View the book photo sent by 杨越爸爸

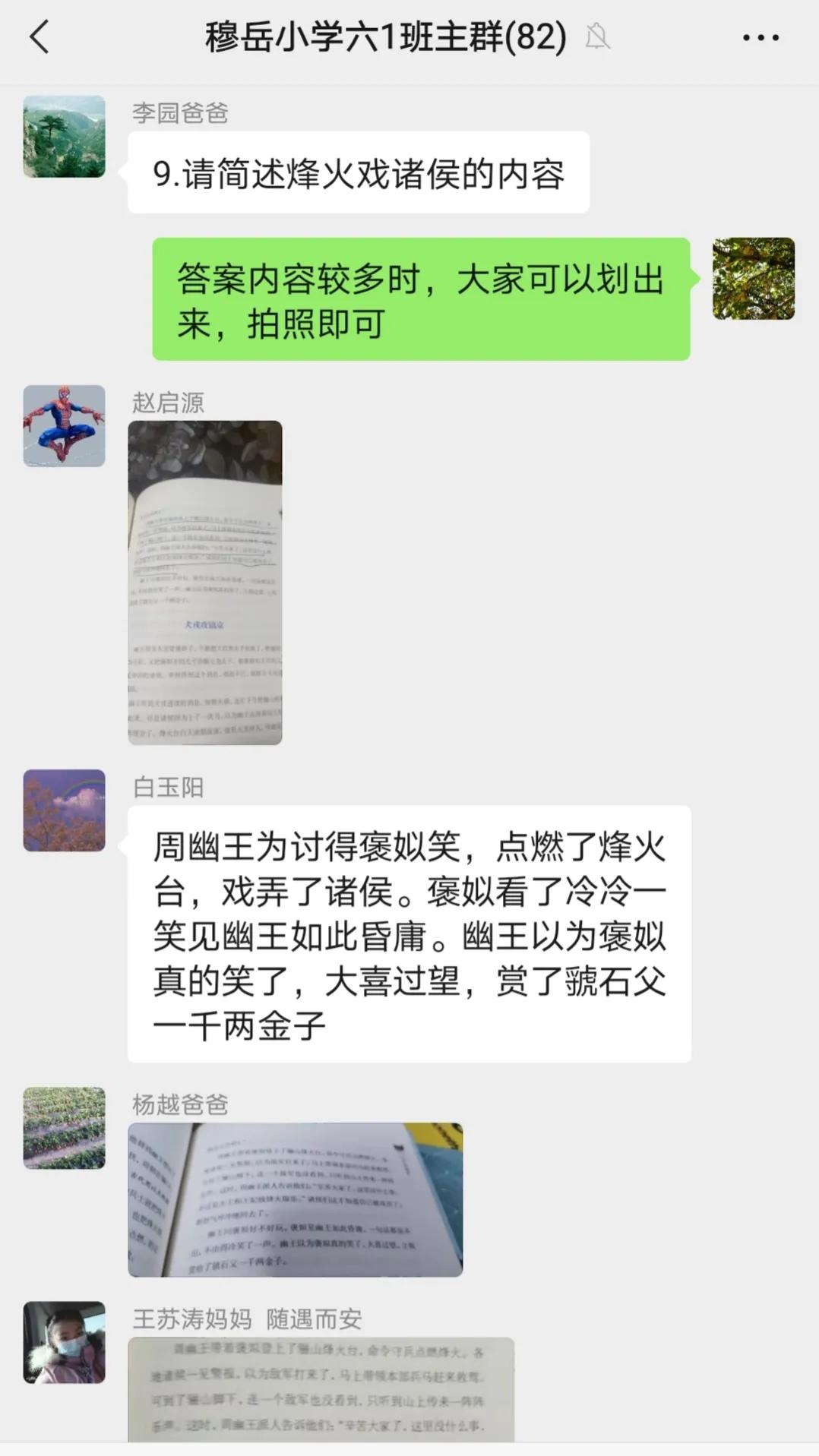(x=296, y=1200)
